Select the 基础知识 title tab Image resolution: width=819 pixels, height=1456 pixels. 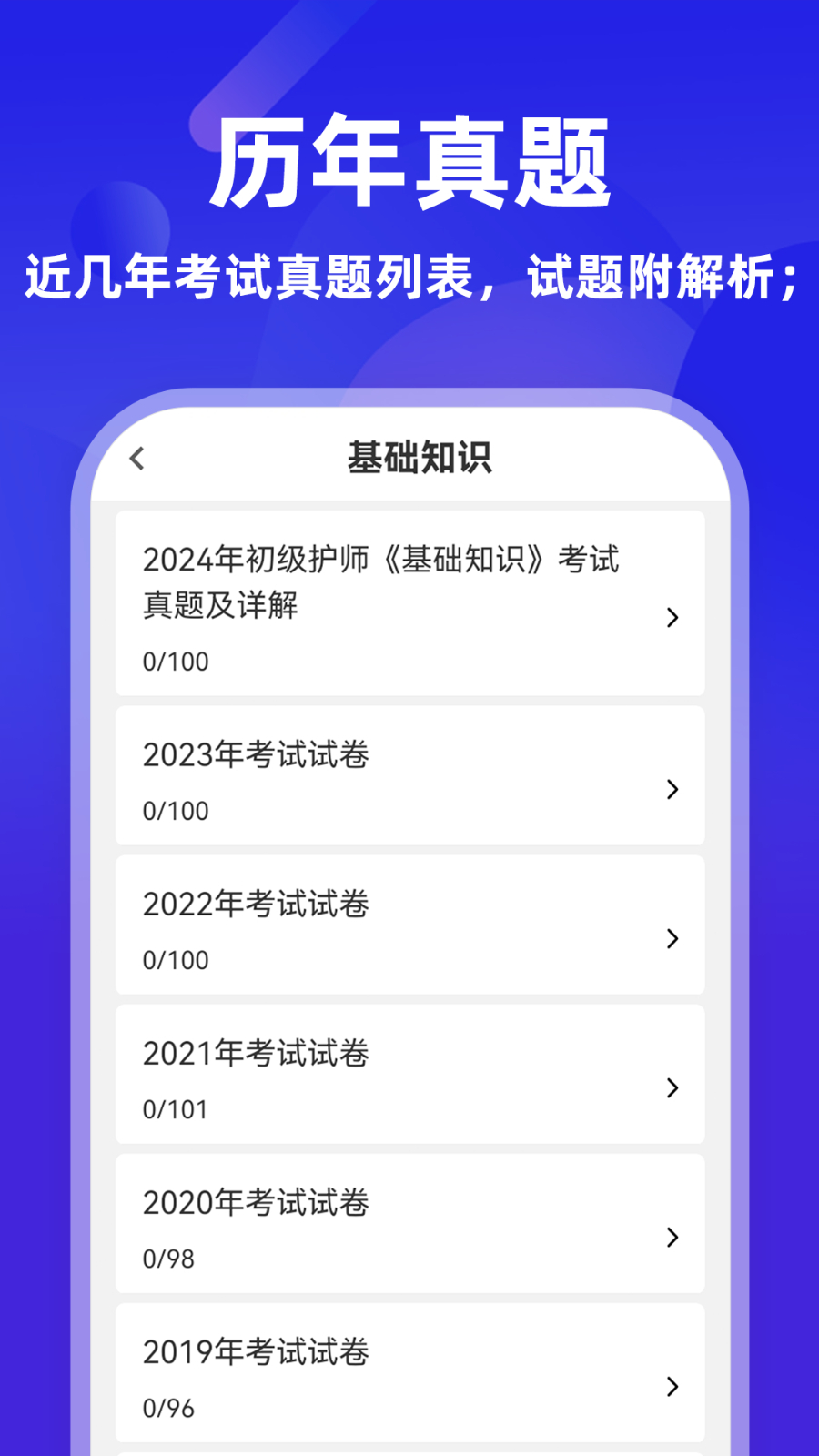pos(419,459)
